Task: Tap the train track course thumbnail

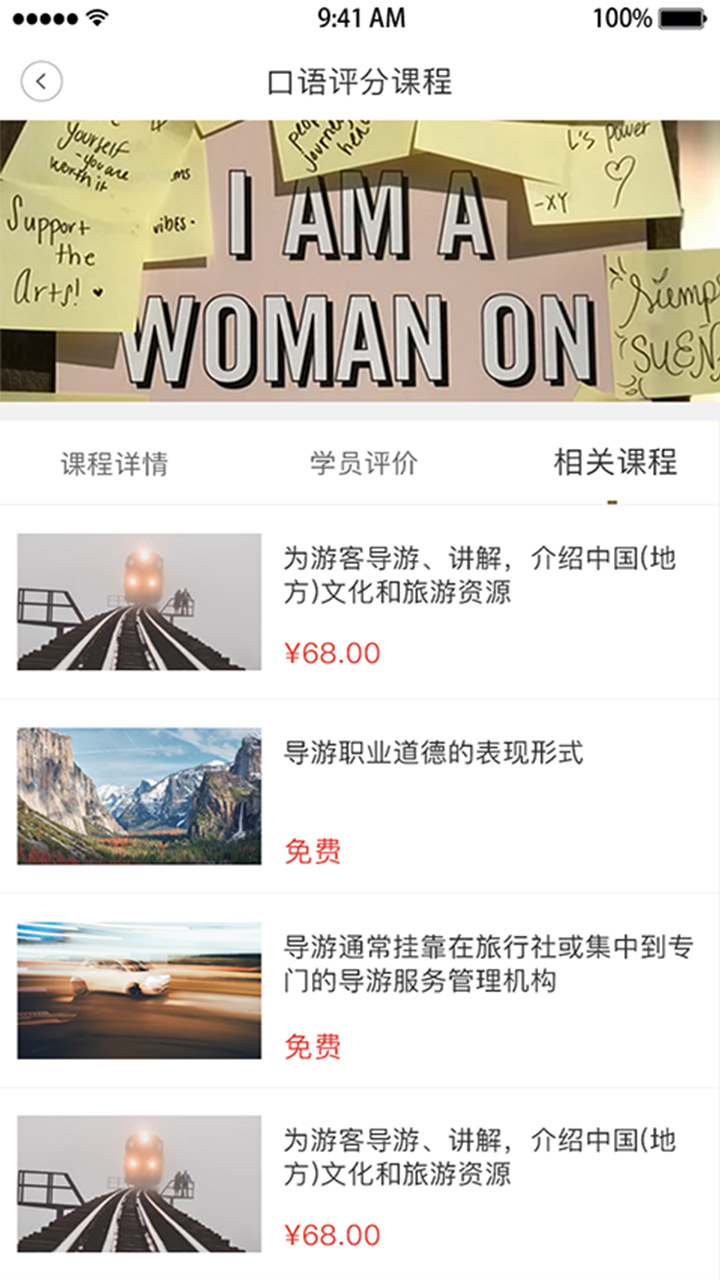Action: (138, 600)
